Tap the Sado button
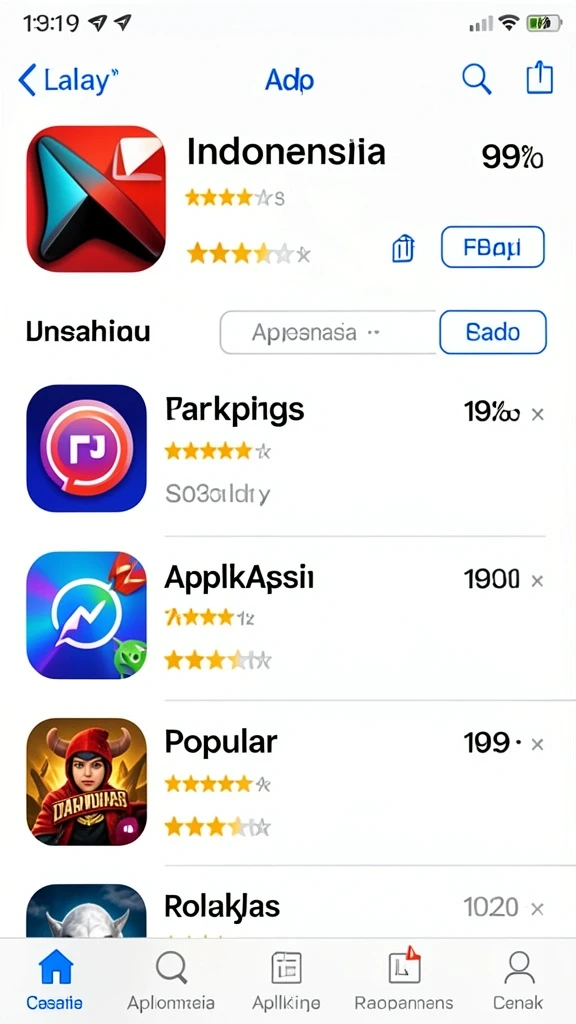This screenshot has width=576, height=1024. (493, 332)
